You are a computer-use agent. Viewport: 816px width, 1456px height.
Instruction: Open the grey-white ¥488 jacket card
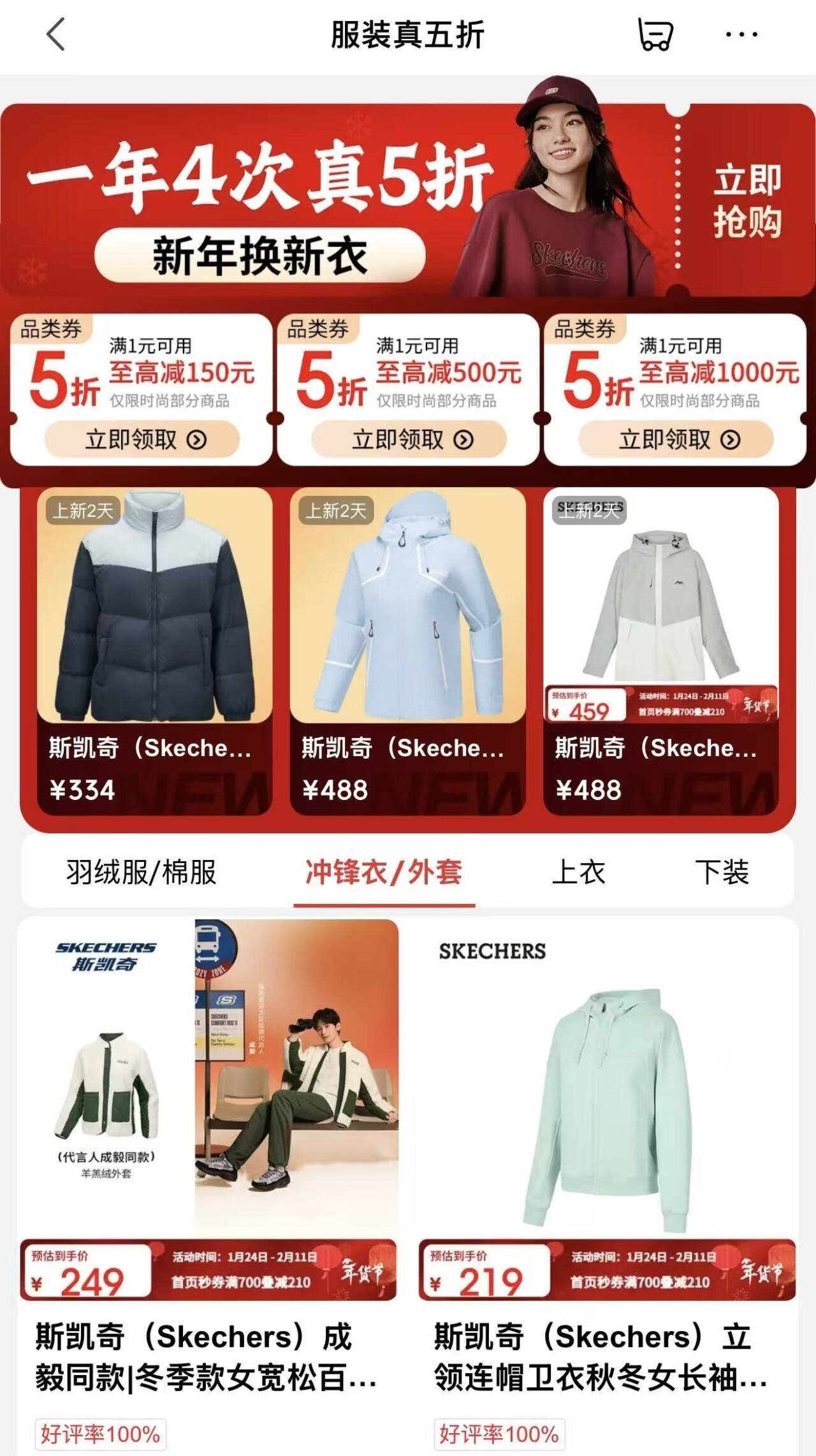point(661,652)
